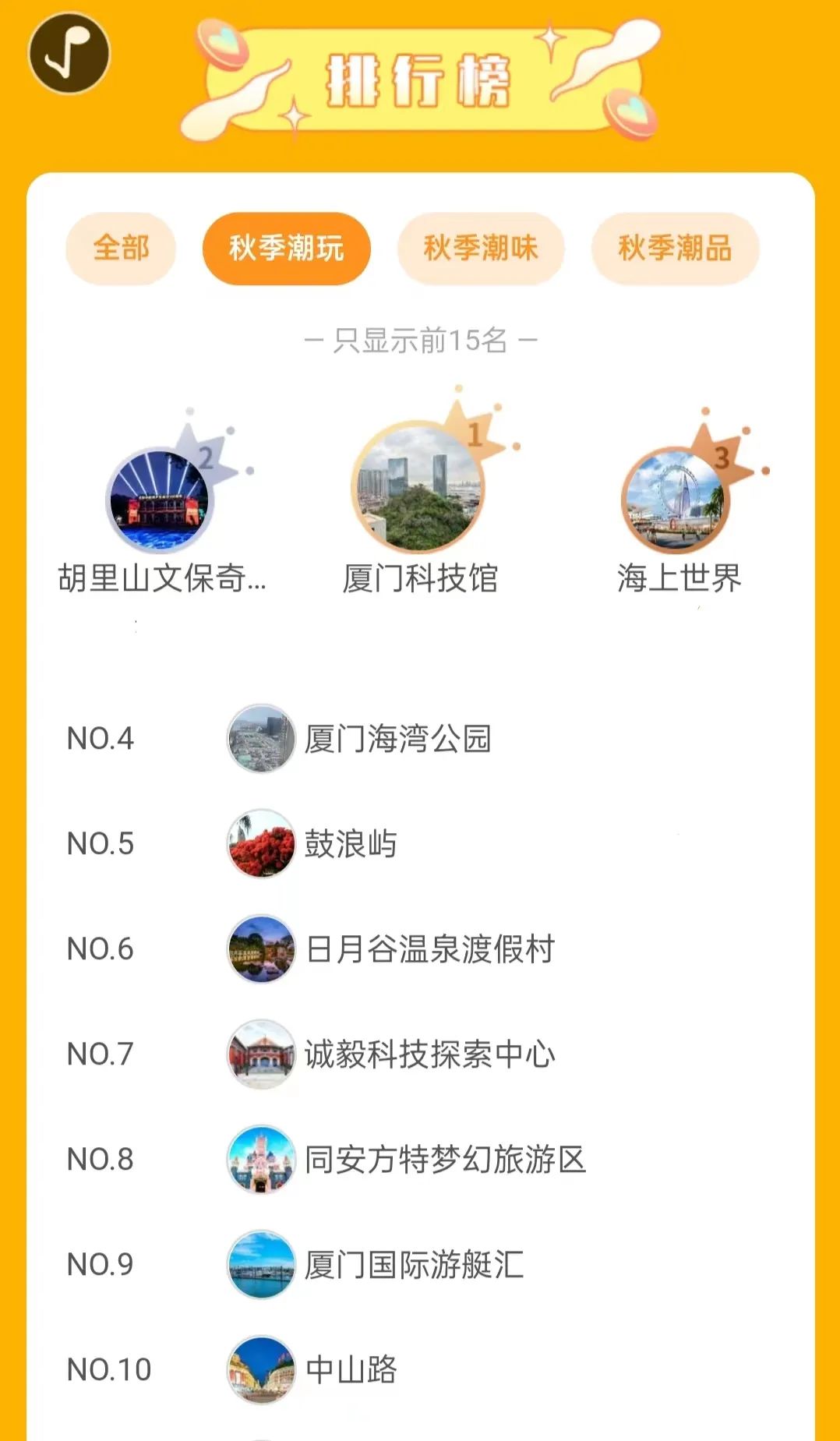Select the active 秋季潮玩 tab

[x=286, y=248]
